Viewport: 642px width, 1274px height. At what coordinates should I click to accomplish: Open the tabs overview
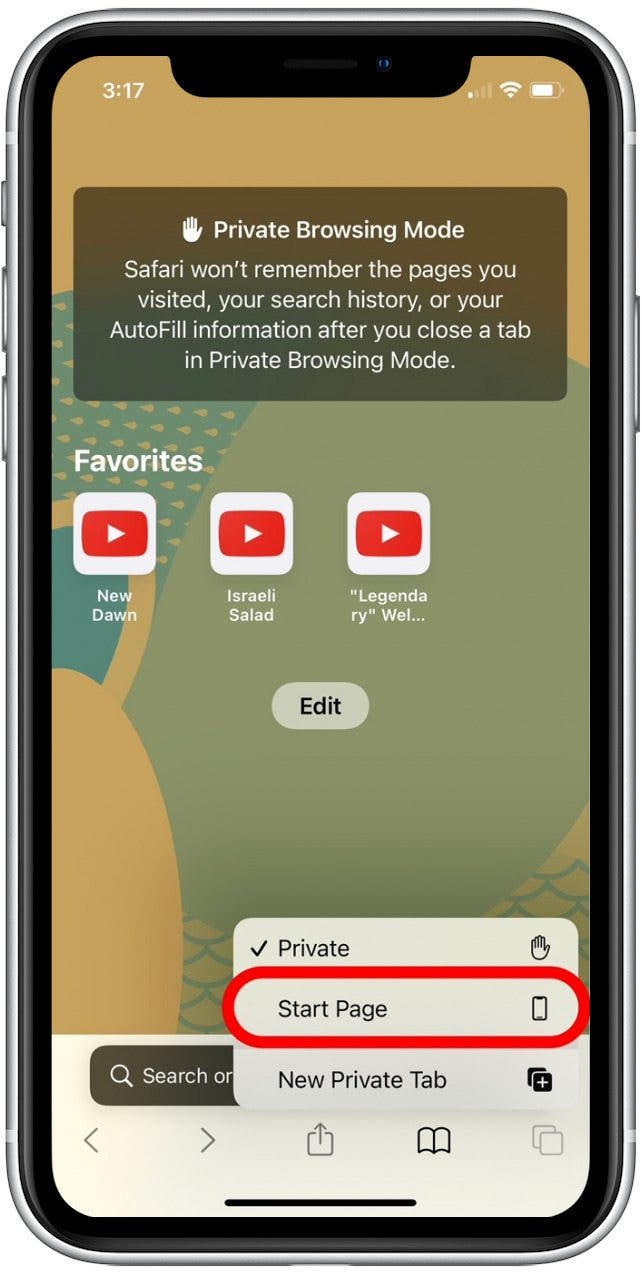(x=547, y=1140)
